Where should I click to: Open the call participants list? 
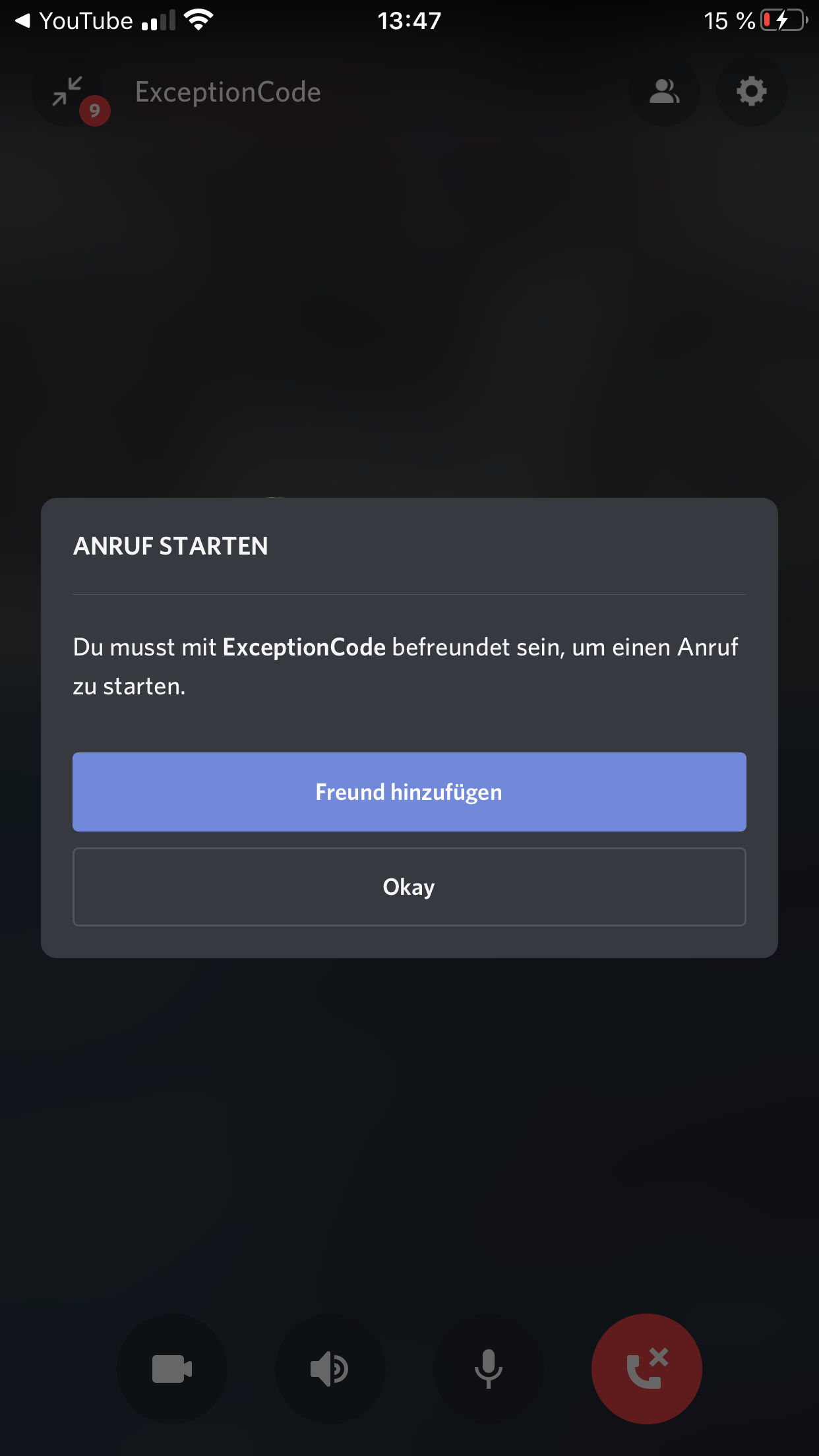[x=664, y=92]
